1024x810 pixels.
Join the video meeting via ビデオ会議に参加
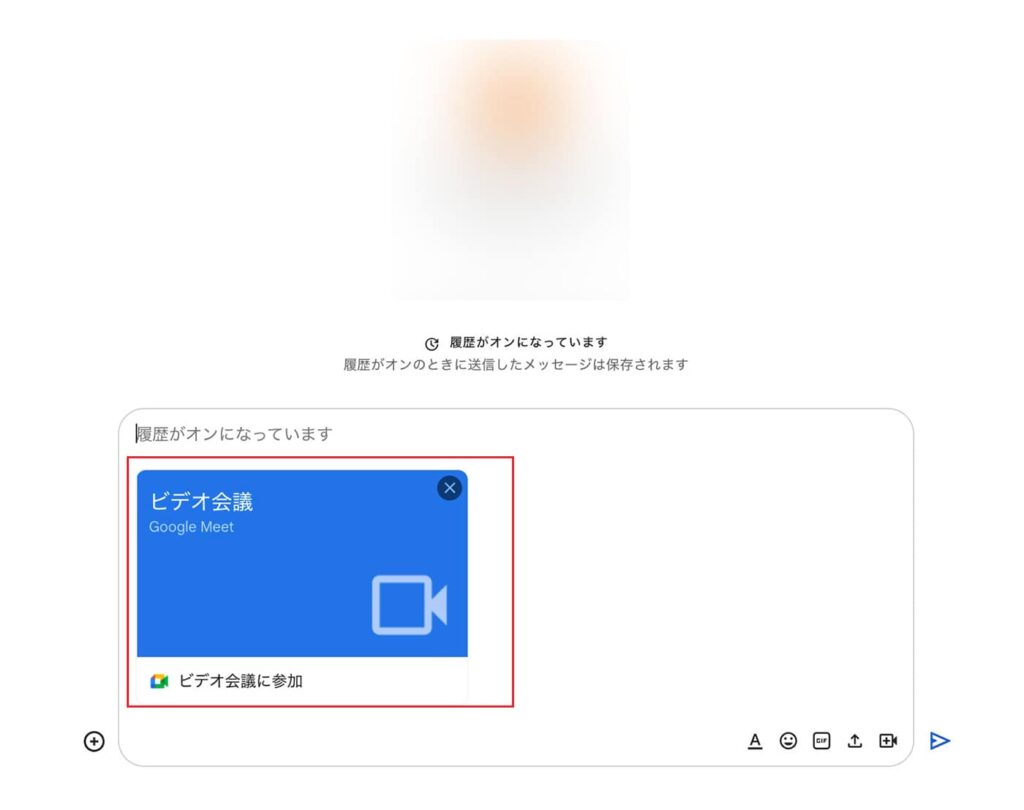[x=240, y=681]
